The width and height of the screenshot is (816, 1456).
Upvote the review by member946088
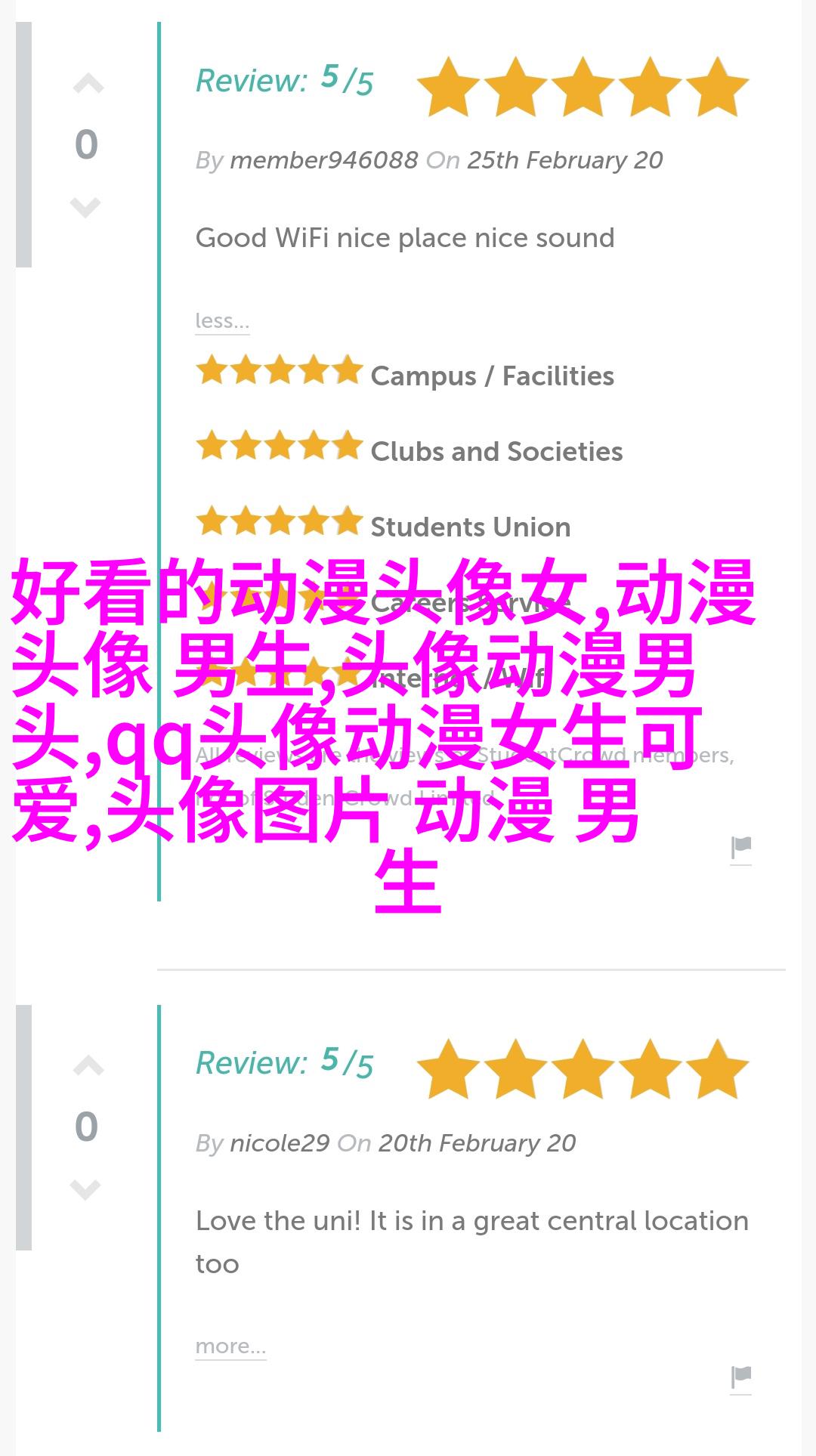pos(88,84)
